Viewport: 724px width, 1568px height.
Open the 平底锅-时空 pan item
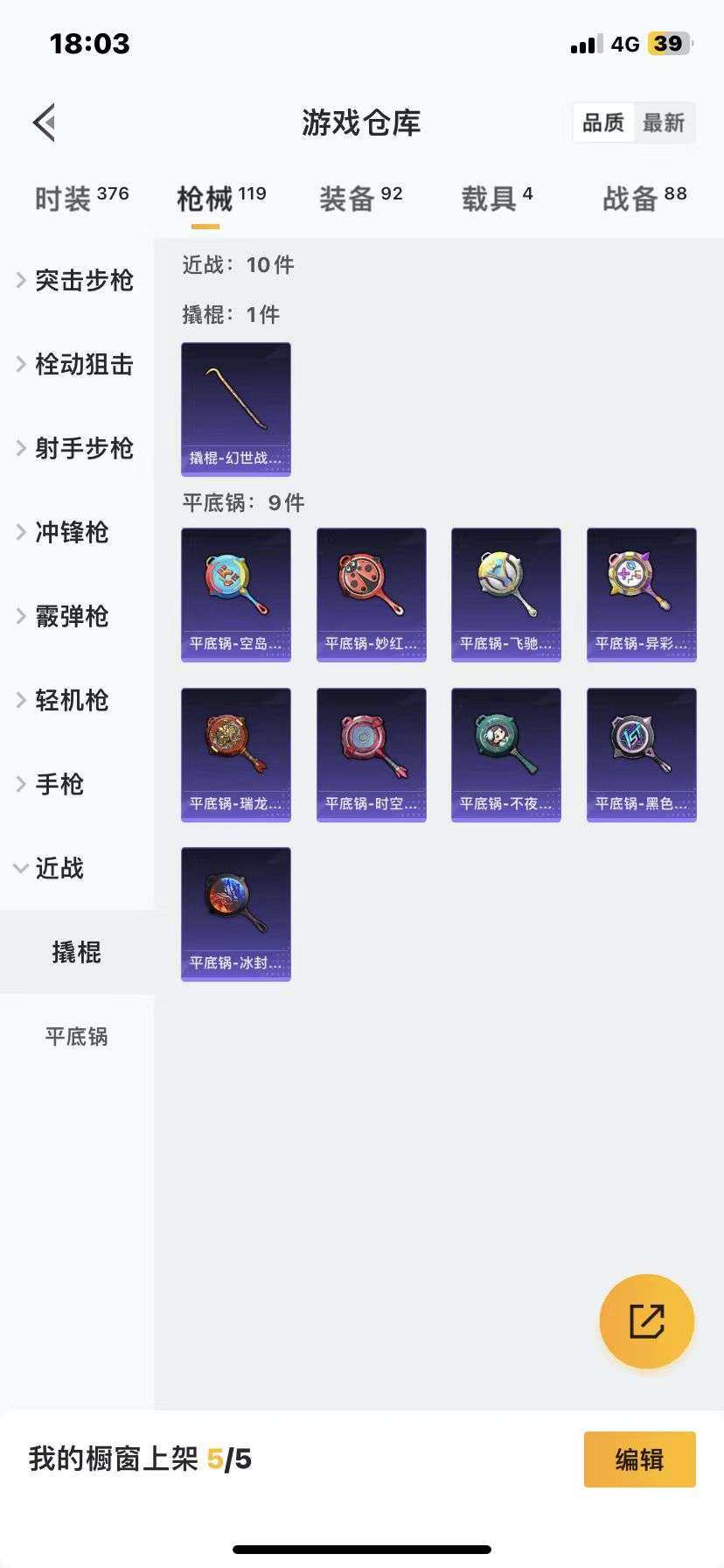pos(371,754)
